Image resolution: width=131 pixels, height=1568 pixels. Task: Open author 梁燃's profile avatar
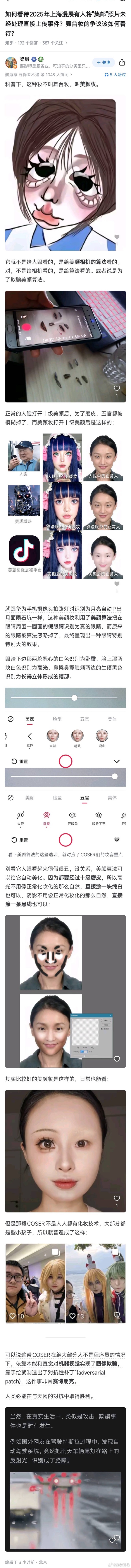(x=10, y=62)
